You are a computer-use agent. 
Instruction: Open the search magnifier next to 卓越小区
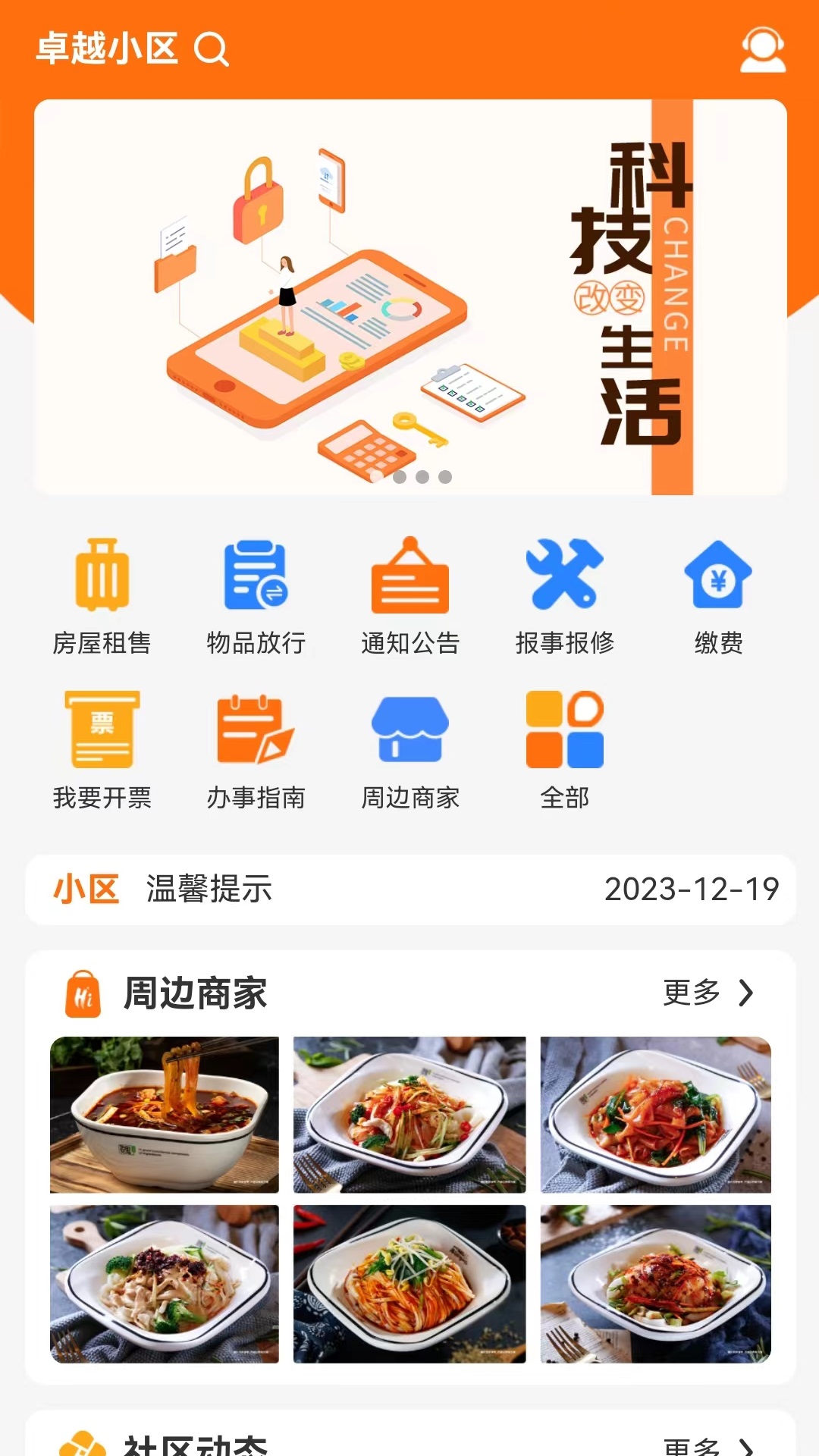pyautogui.click(x=211, y=50)
